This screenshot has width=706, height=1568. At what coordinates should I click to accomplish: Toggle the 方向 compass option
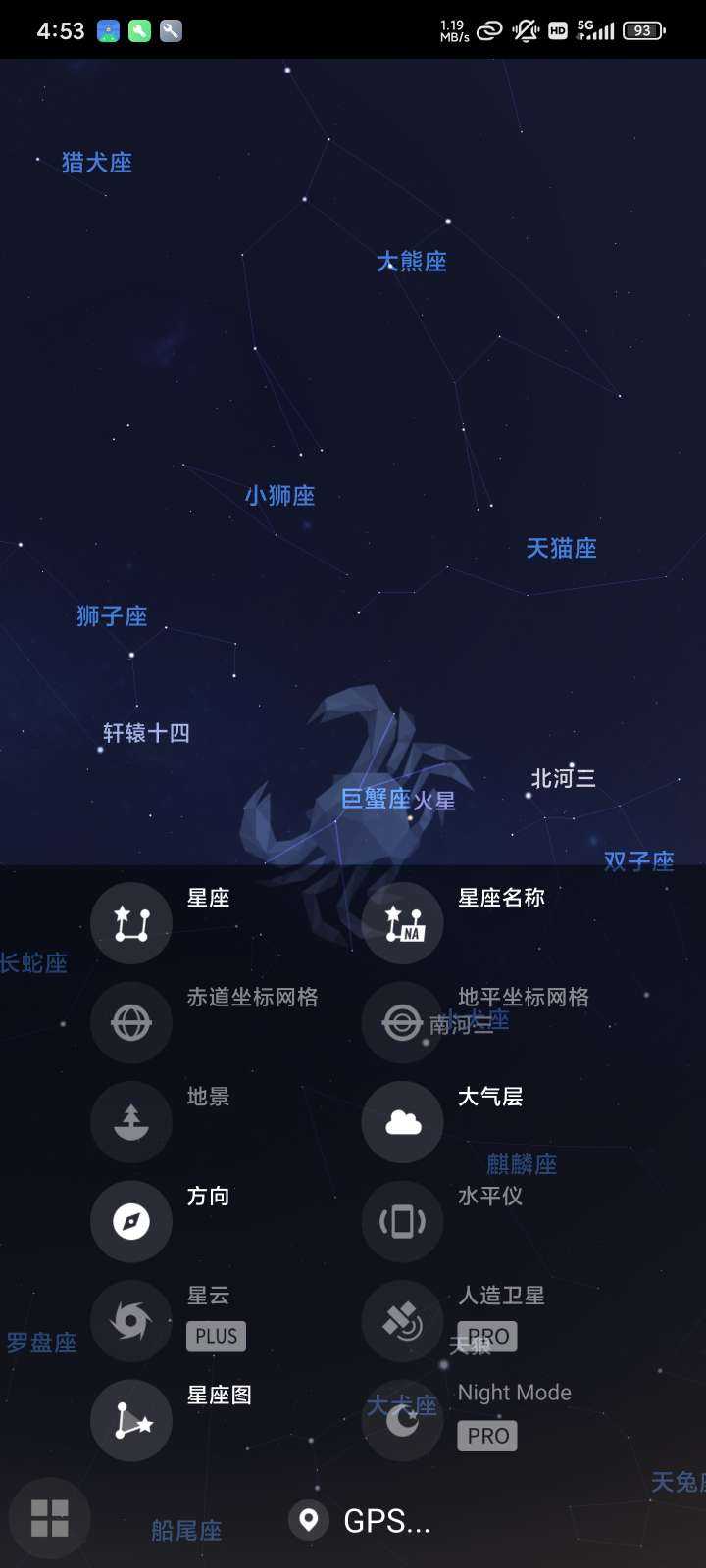click(131, 1221)
